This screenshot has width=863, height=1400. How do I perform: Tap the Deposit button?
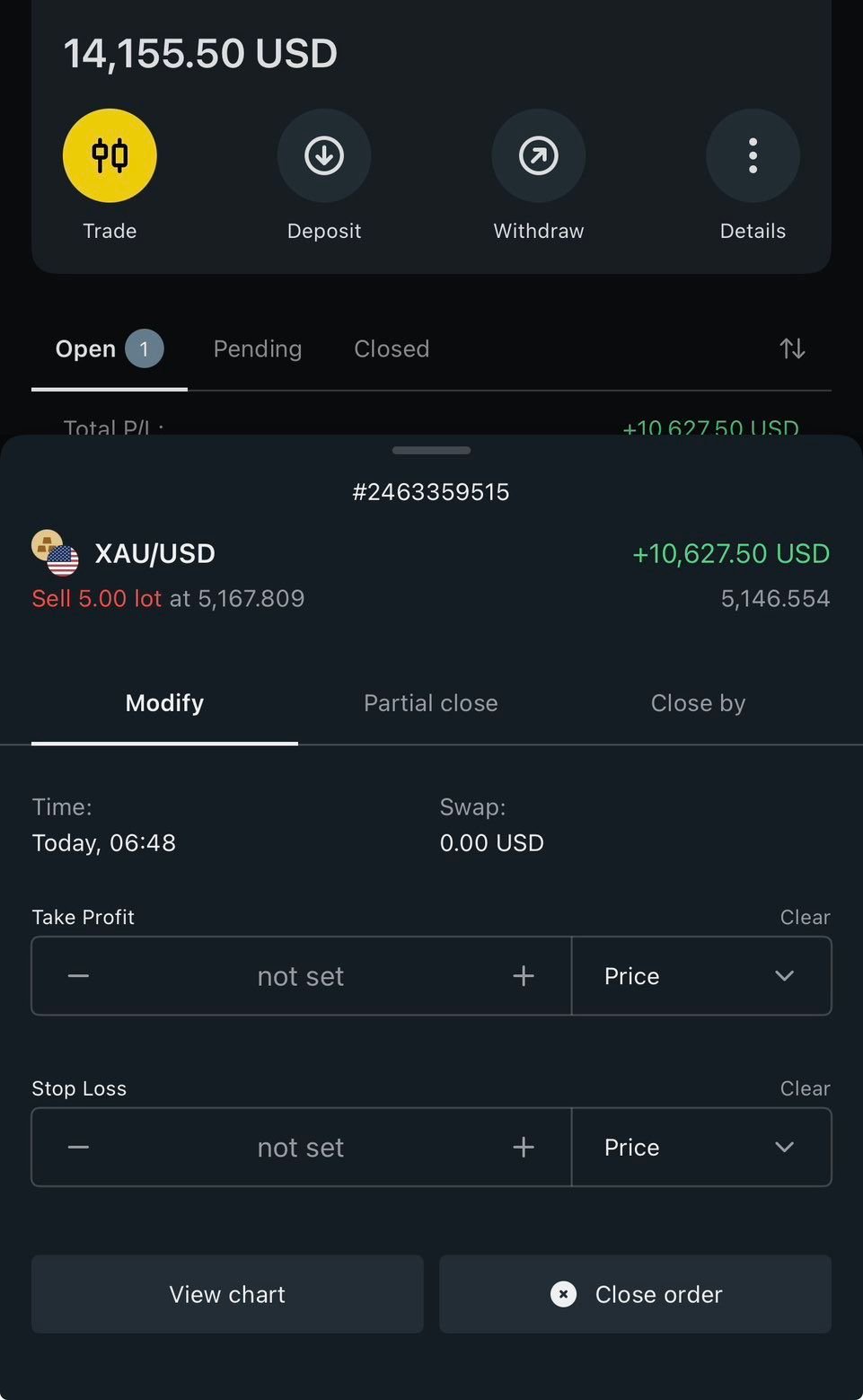point(323,155)
